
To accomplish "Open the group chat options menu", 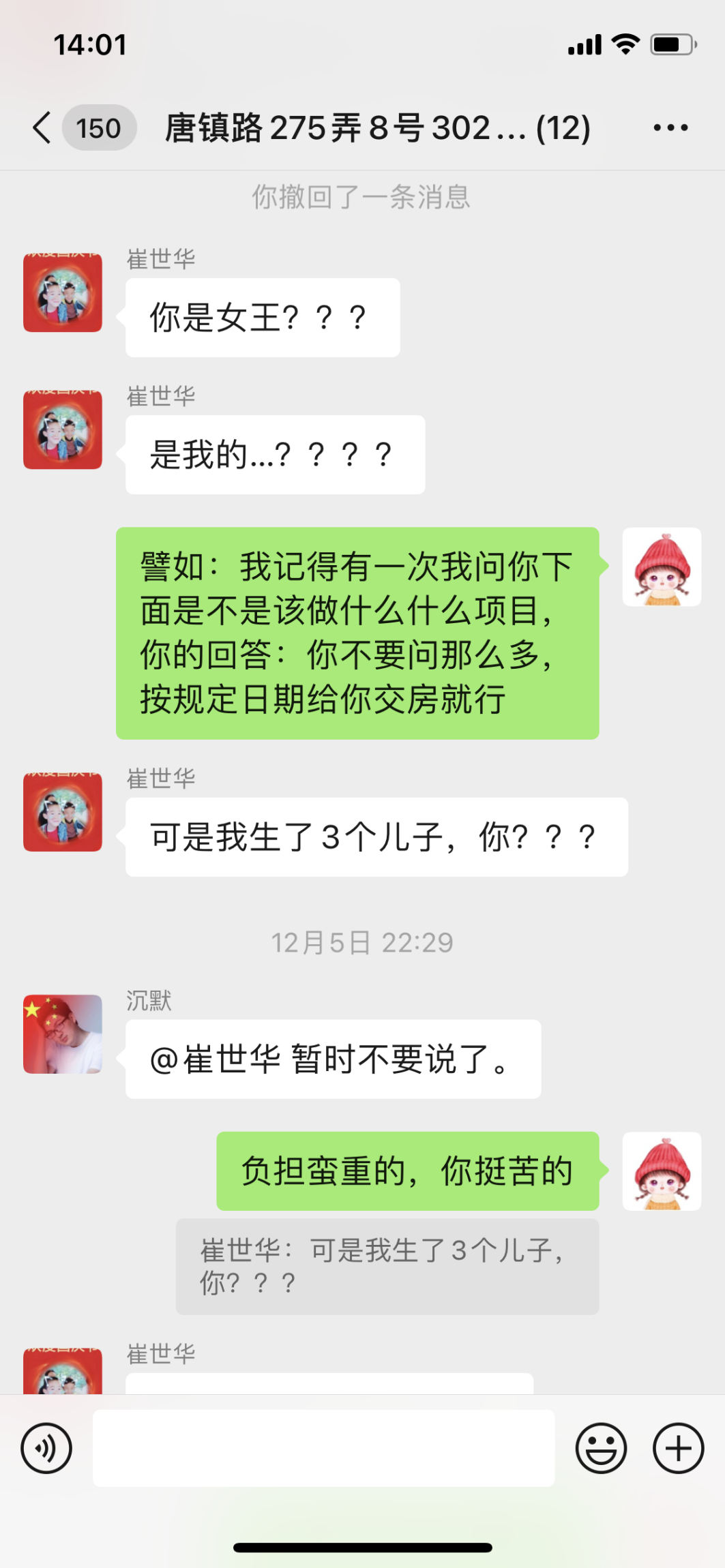I will point(670,127).
